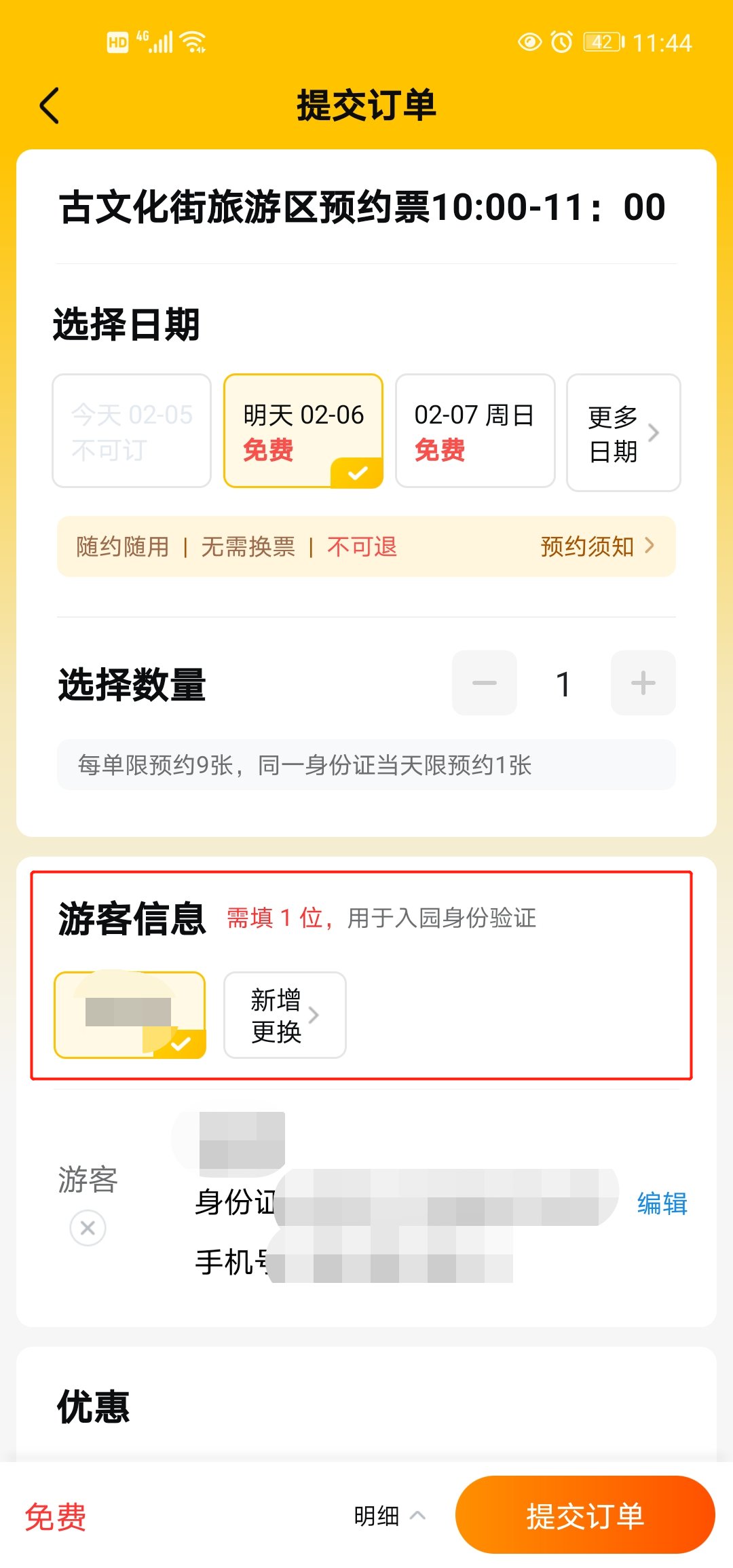Open 更多日期 to see more dates
The image size is (733, 1568).
click(622, 433)
